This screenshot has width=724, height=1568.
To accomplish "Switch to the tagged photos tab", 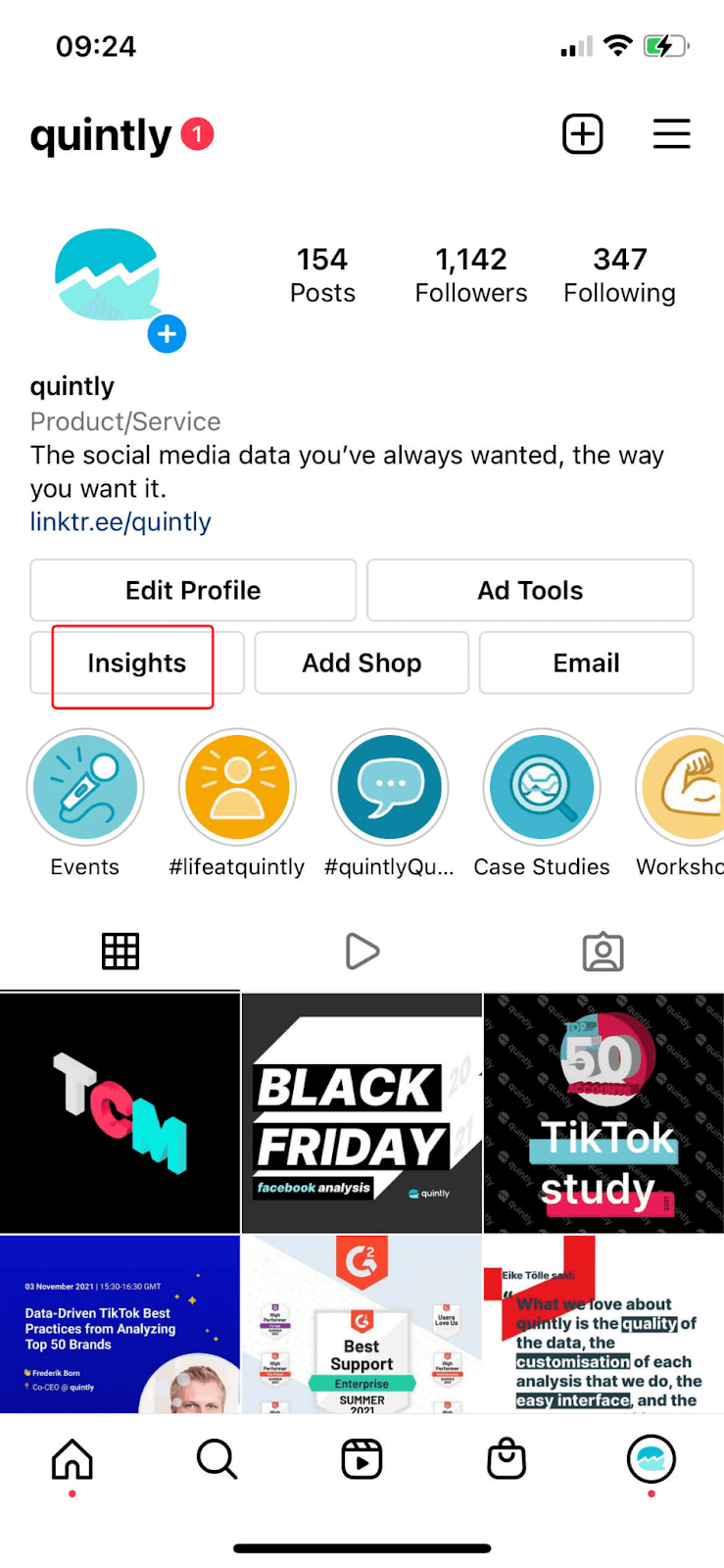I will pyautogui.click(x=603, y=952).
